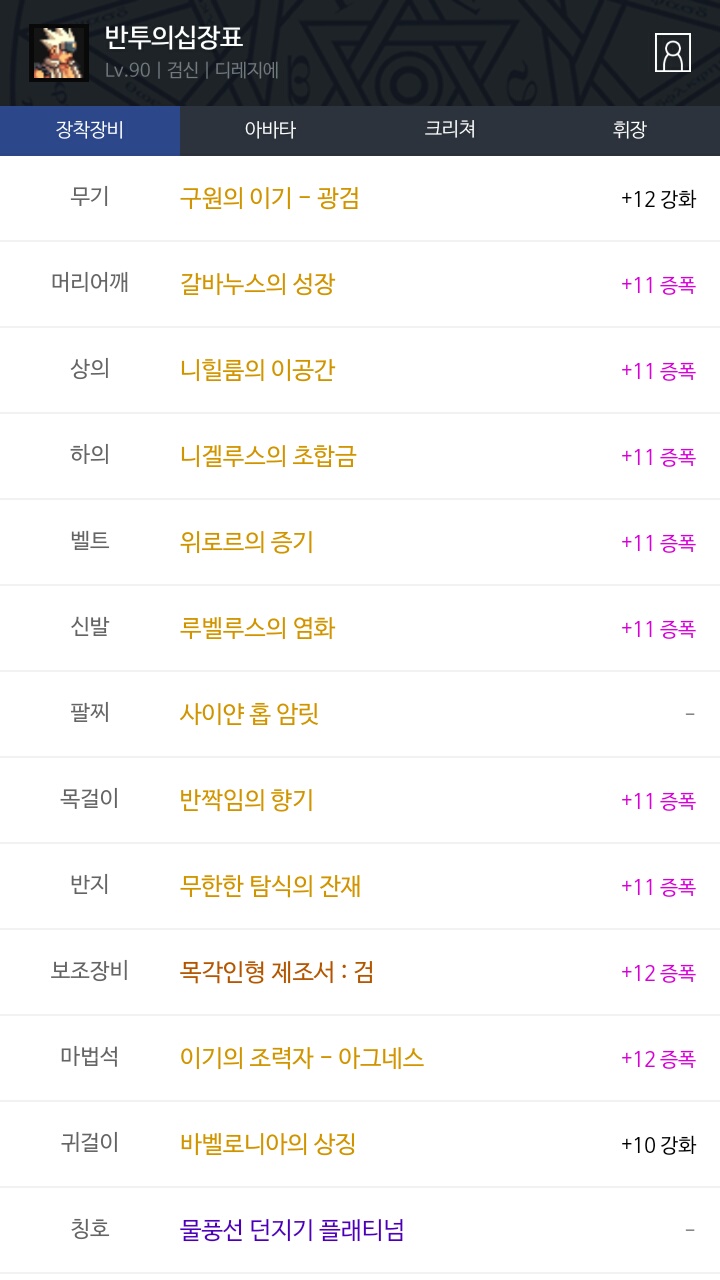720x1280 pixels.
Task: View 갈바누스의 성장 shoulder item
Action: [x=257, y=284]
